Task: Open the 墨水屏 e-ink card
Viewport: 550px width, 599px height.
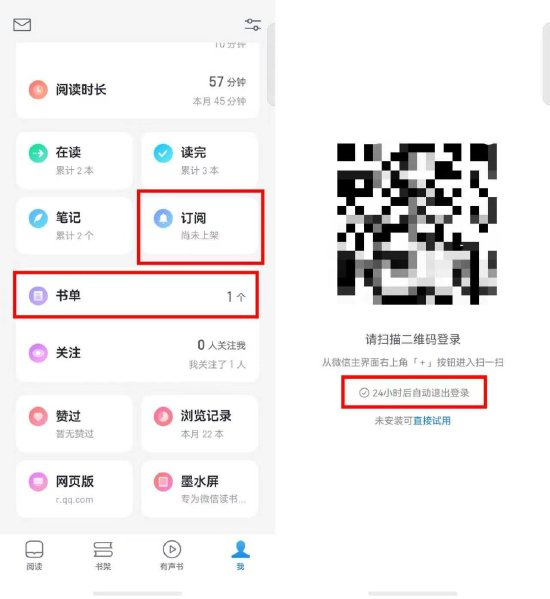Action: pyautogui.click(x=199, y=489)
